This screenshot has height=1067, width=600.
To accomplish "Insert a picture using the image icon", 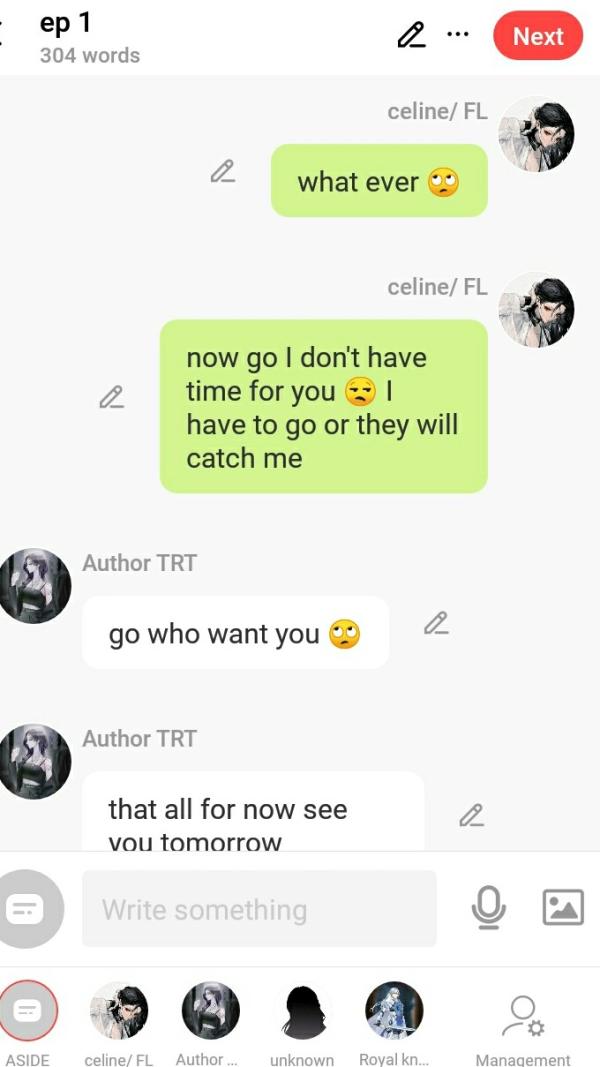I will 562,907.
